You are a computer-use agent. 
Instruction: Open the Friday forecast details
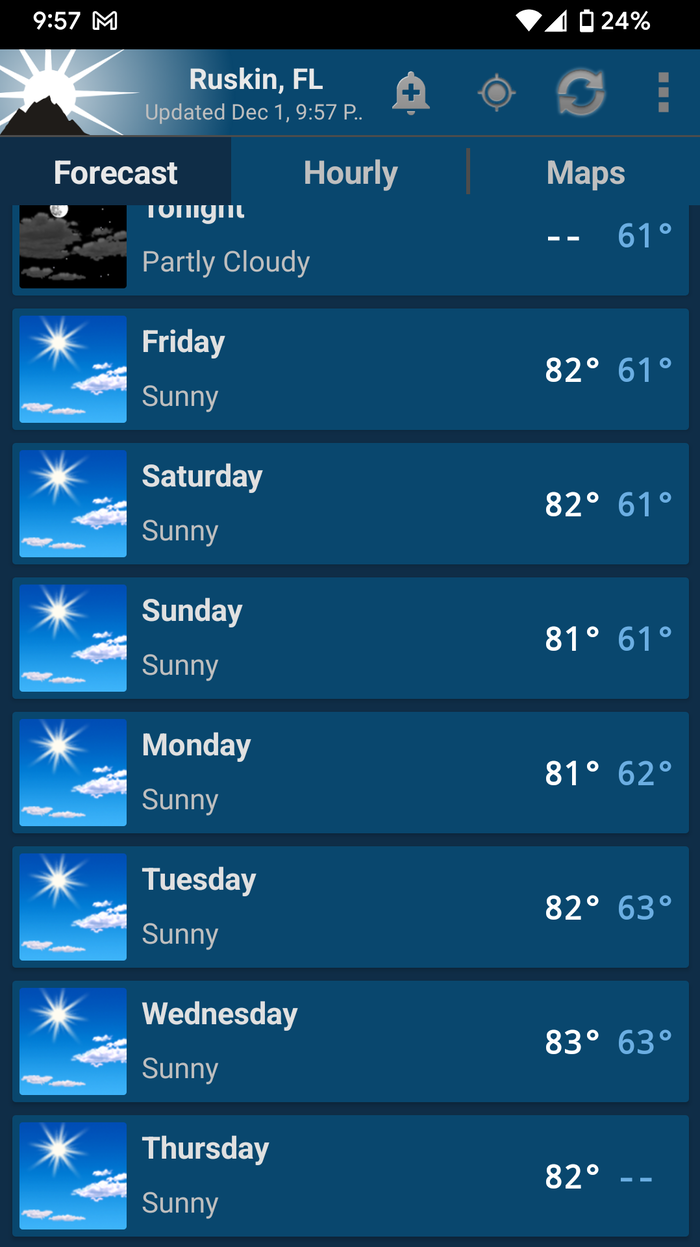pos(350,369)
